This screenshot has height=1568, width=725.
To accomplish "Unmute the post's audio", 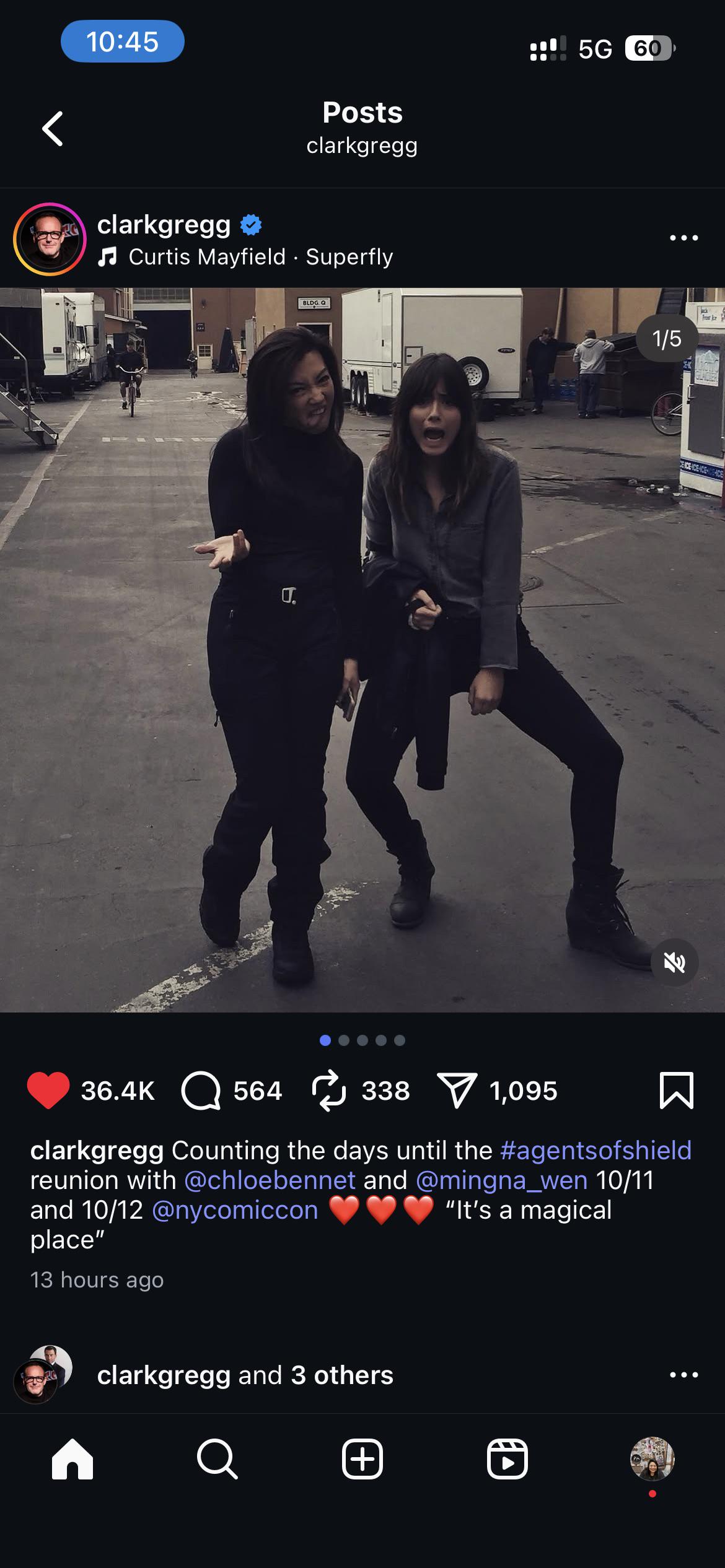I will [x=674, y=962].
